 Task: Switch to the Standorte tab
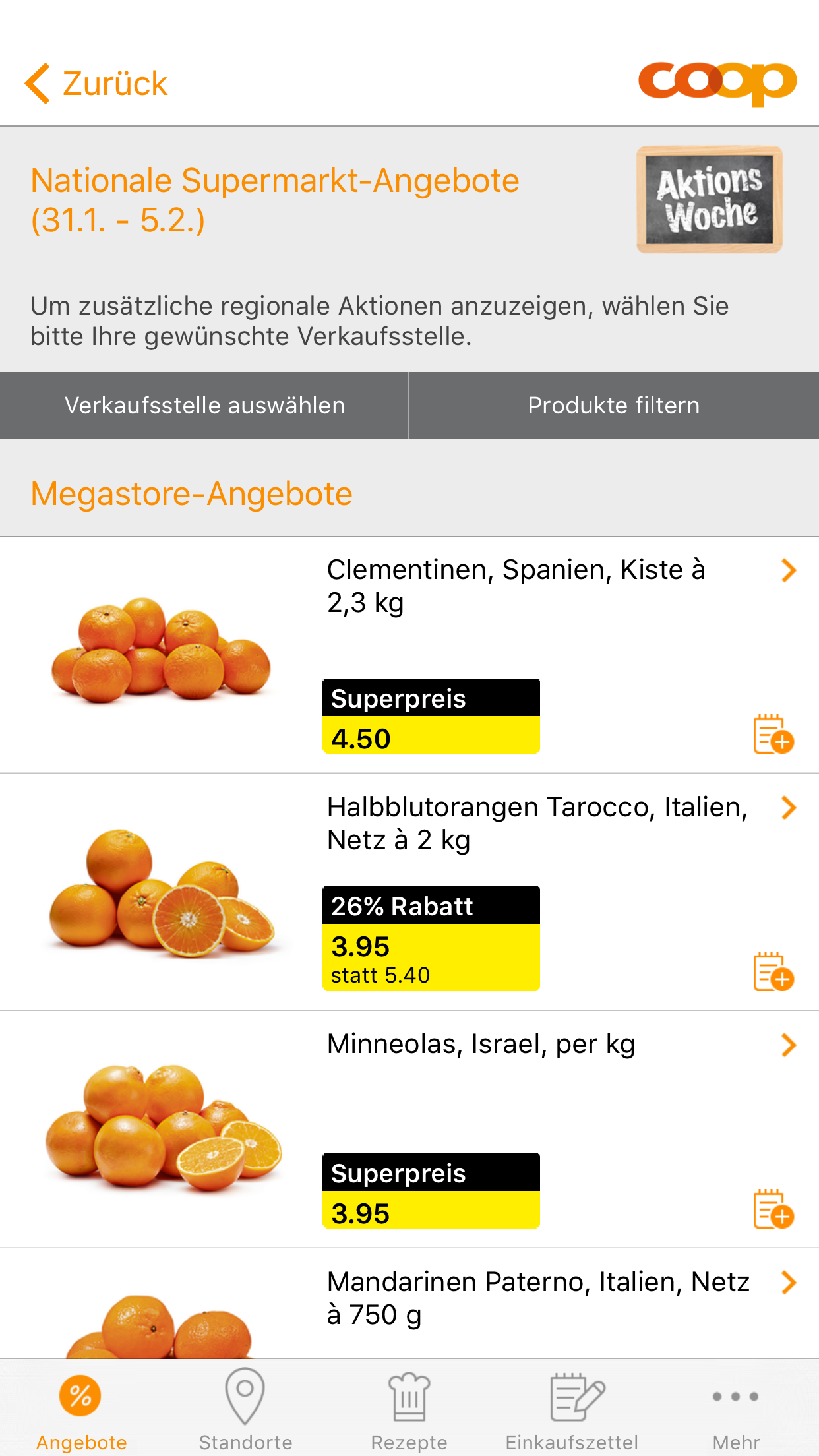click(245, 1409)
